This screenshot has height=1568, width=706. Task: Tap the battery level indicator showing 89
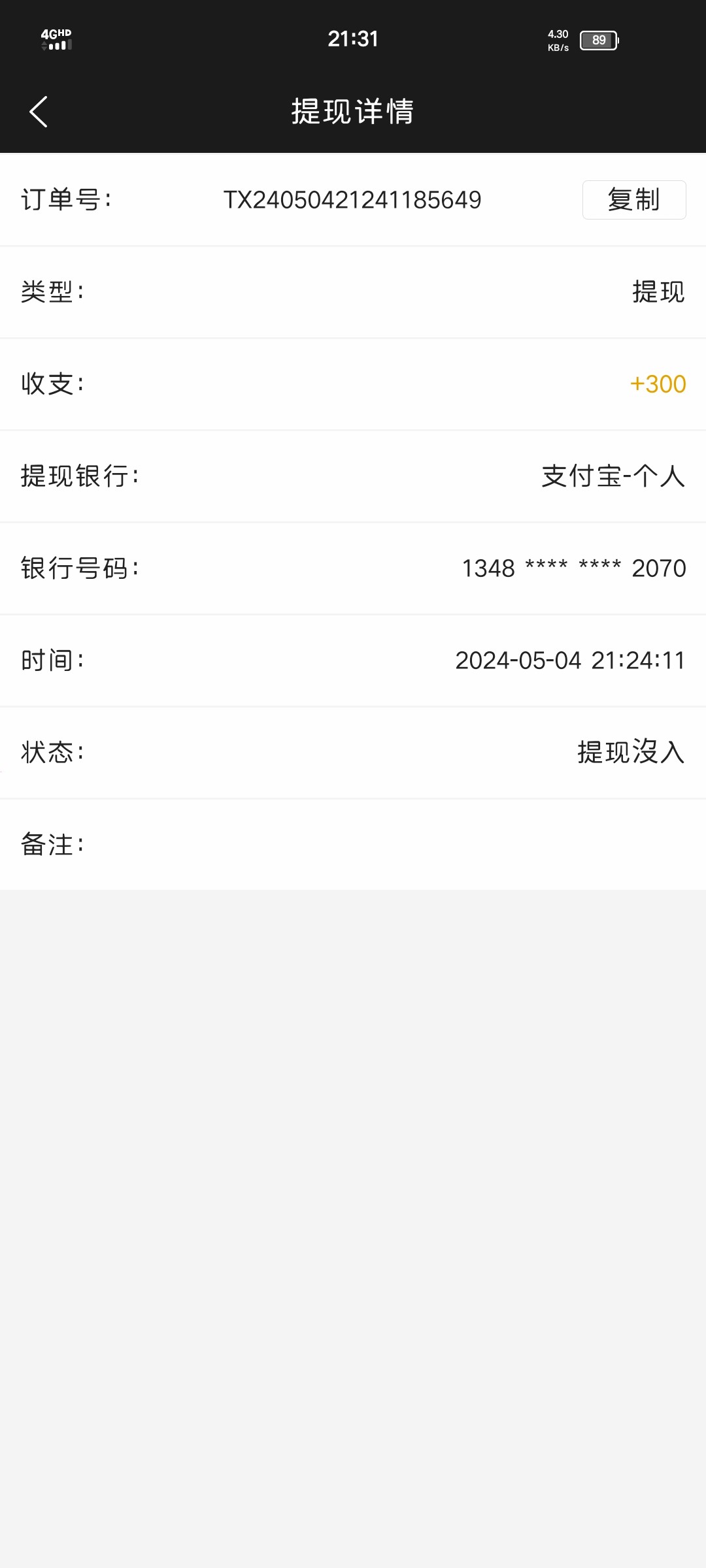[x=598, y=41]
